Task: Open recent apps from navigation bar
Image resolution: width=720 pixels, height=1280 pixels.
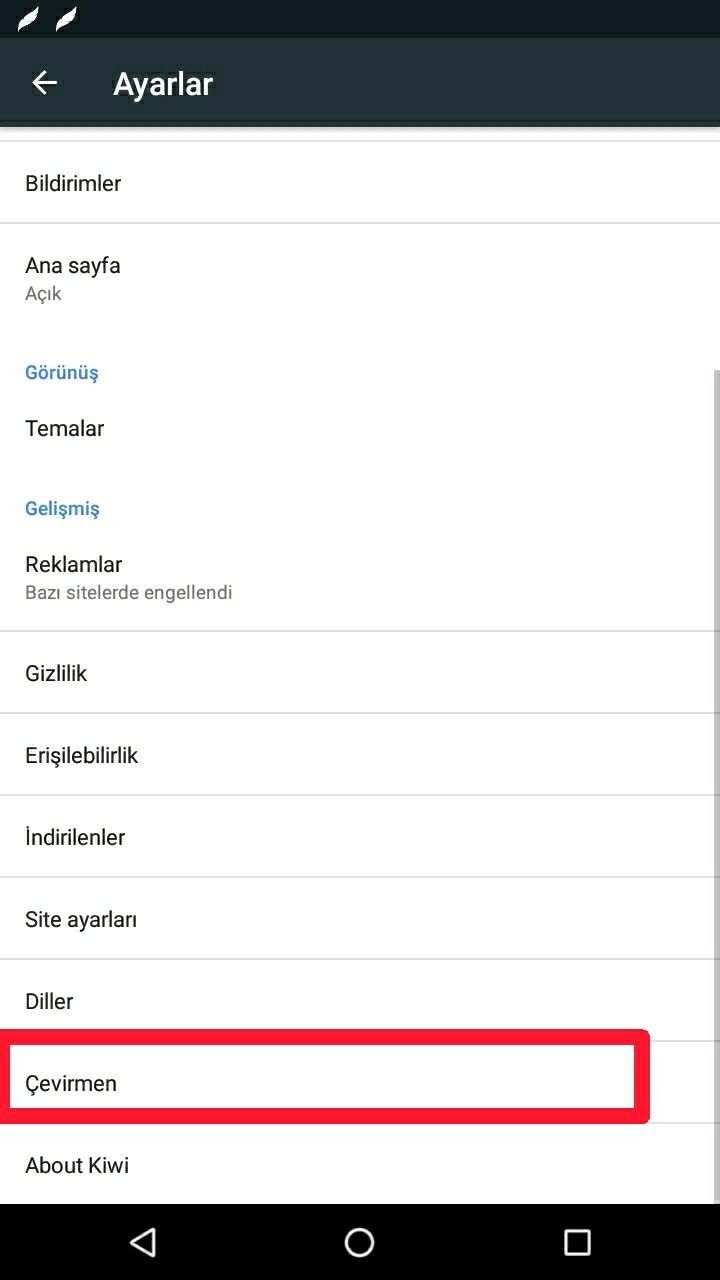Action: [x=577, y=1242]
